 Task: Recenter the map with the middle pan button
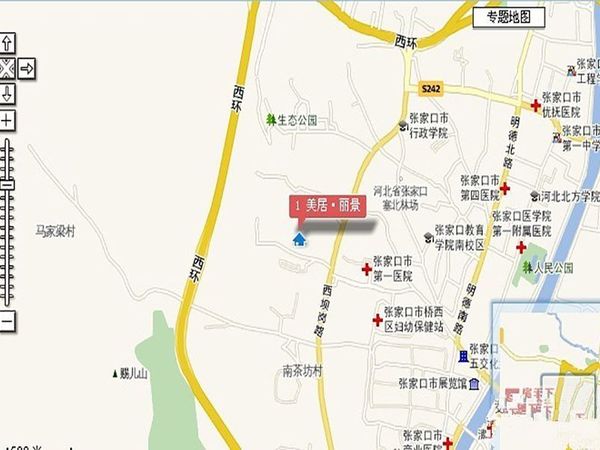pos(7,68)
